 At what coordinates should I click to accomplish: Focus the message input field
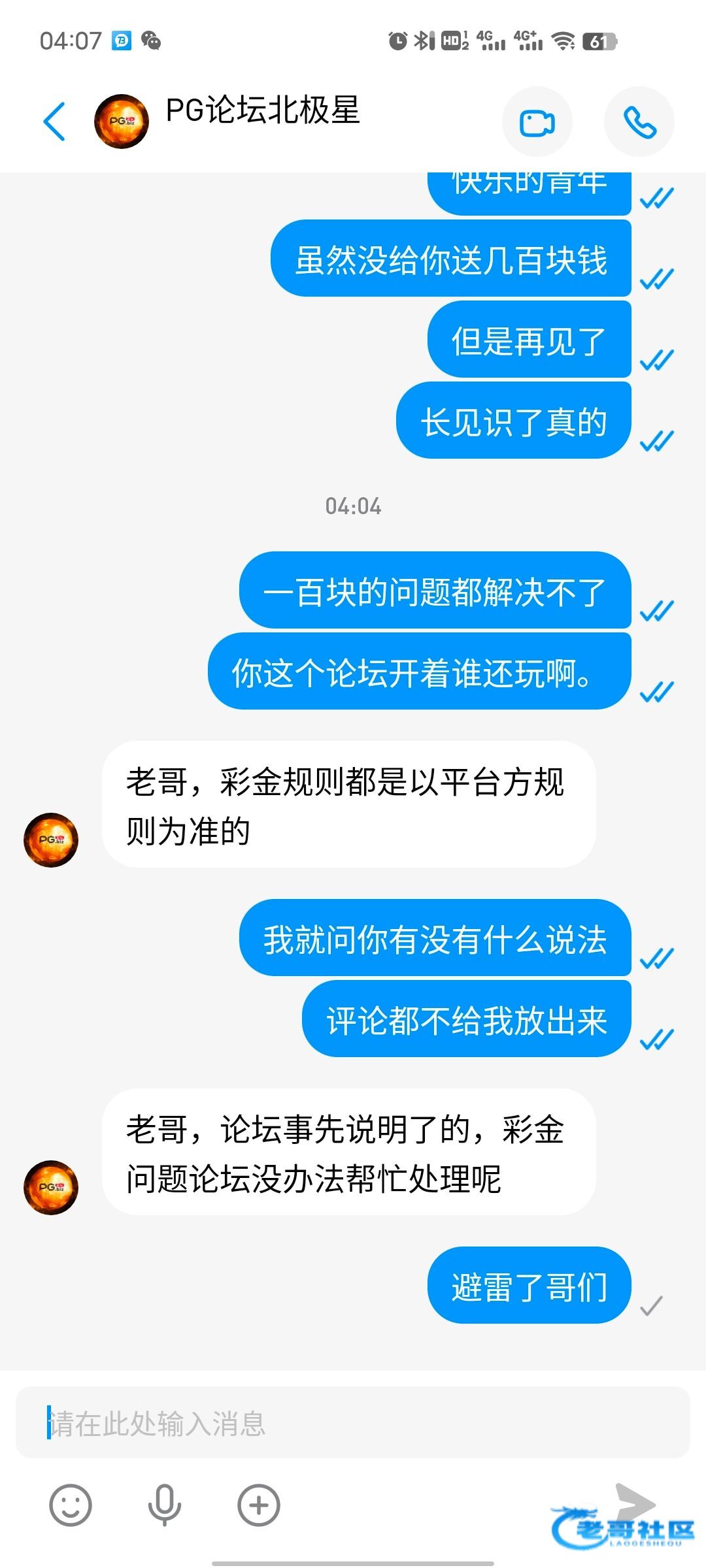353,1424
